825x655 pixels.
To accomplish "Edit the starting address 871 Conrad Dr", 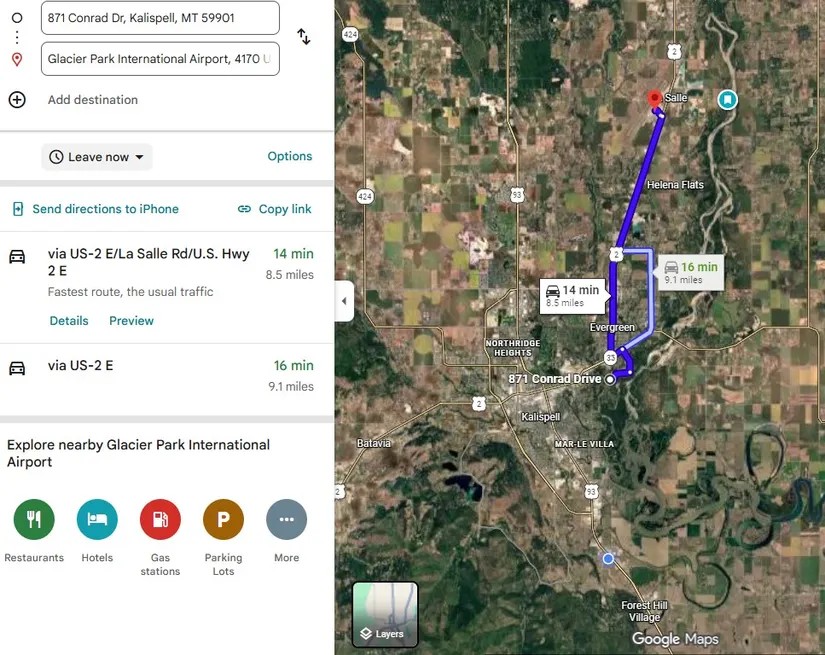I will pyautogui.click(x=160, y=18).
